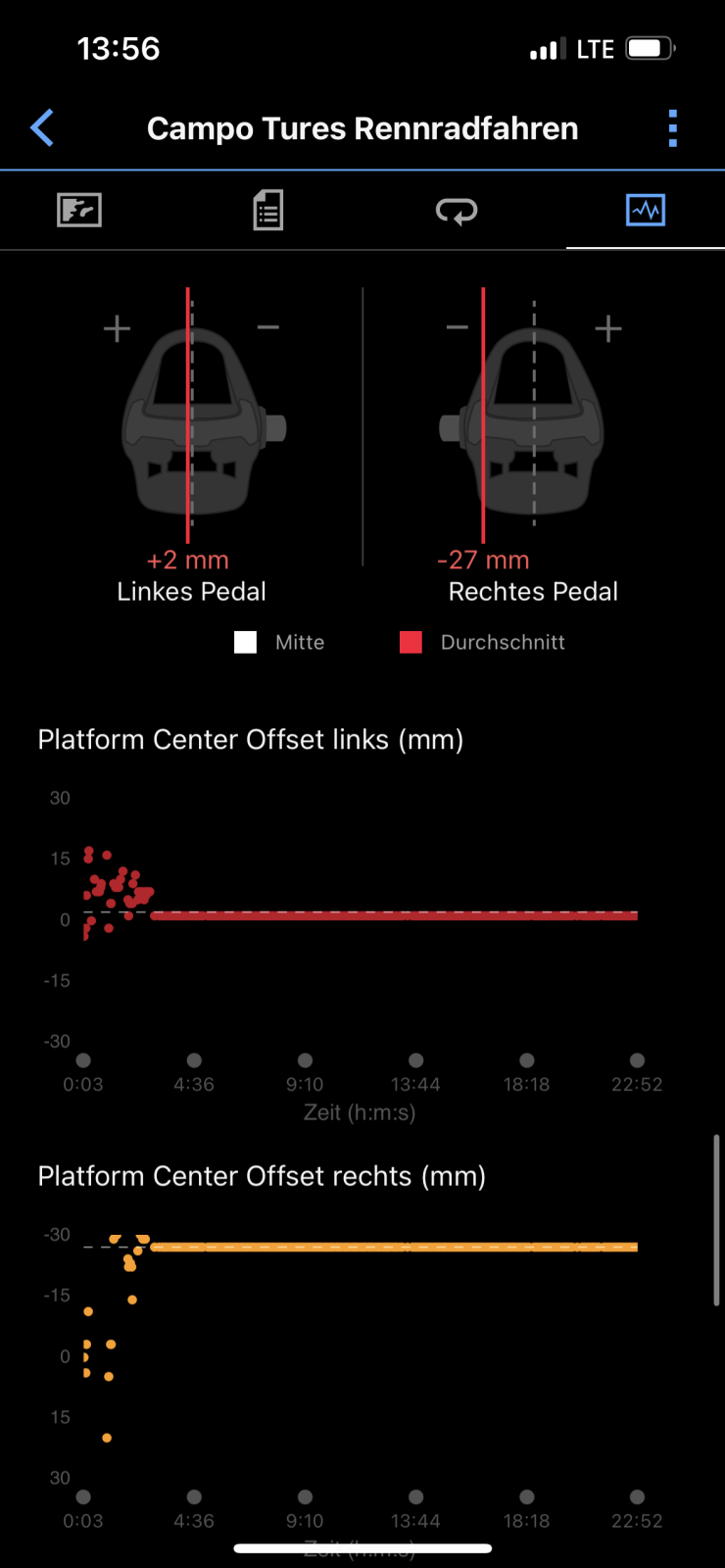
Task: Switch to the activity overview tab
Action: pos(79,210)
